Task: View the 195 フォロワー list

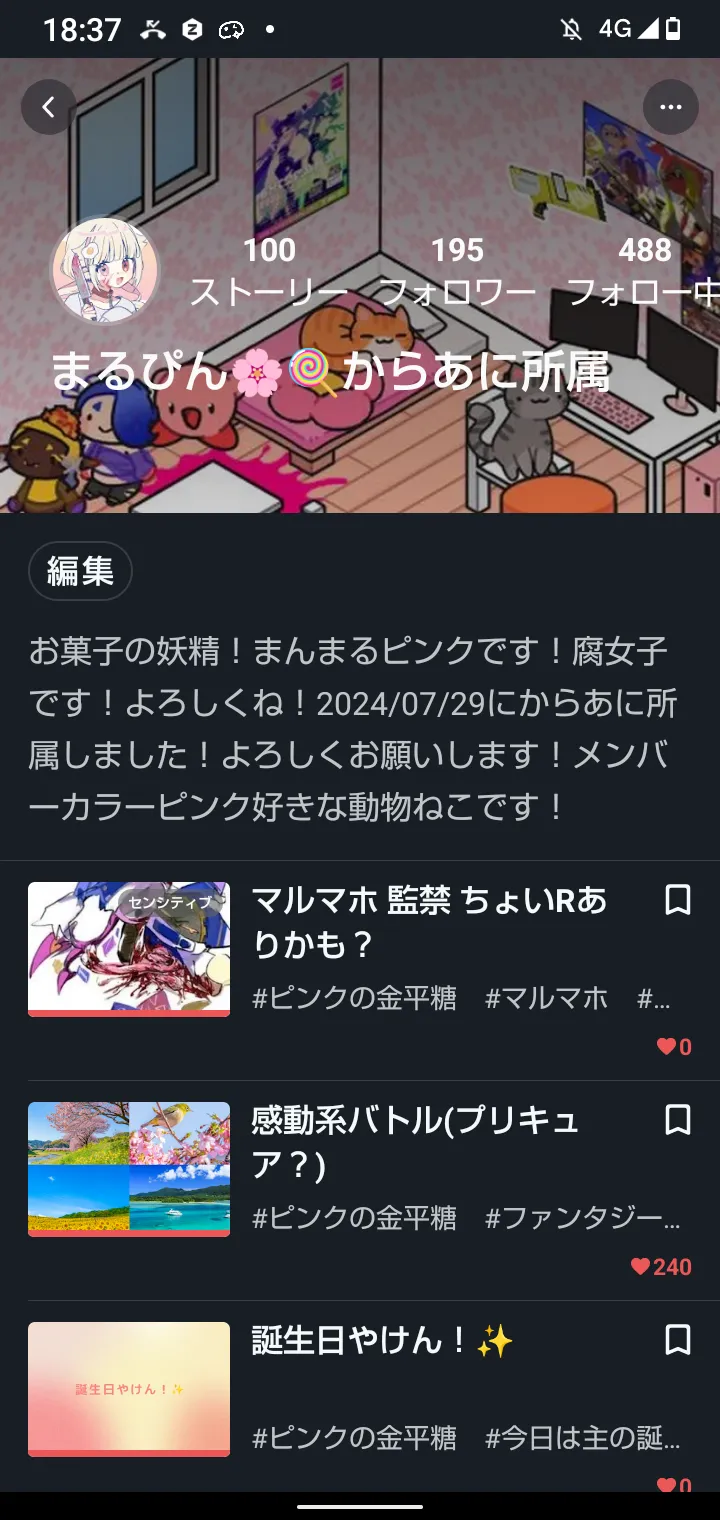Action: click(x=458, y=271)
